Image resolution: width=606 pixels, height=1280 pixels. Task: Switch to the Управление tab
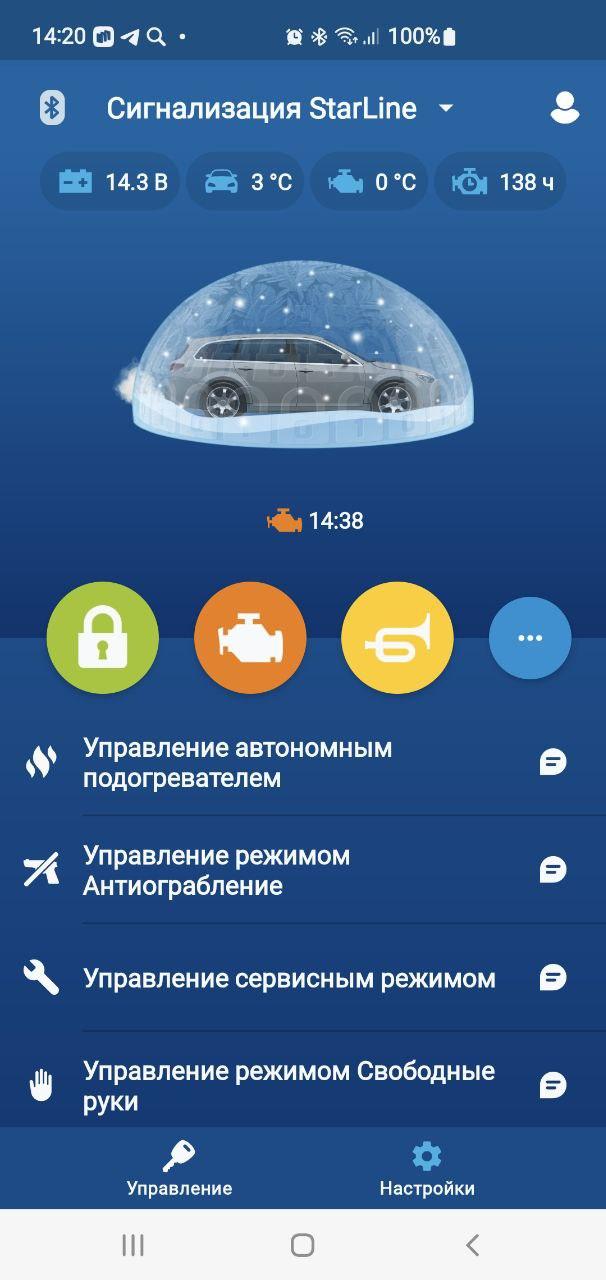click(x=179, y=1170)
